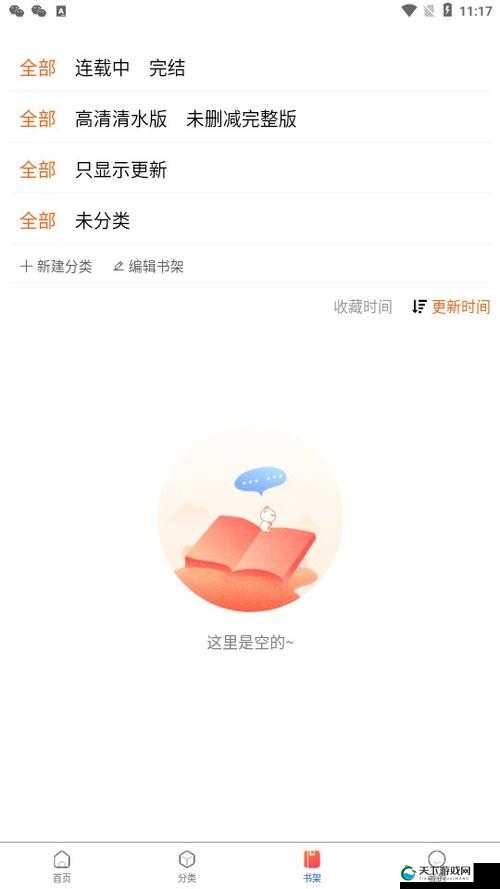The image size is (500, 889).
Task: Select 全部 beside the 连载中 option
Action: click(37, 68)
